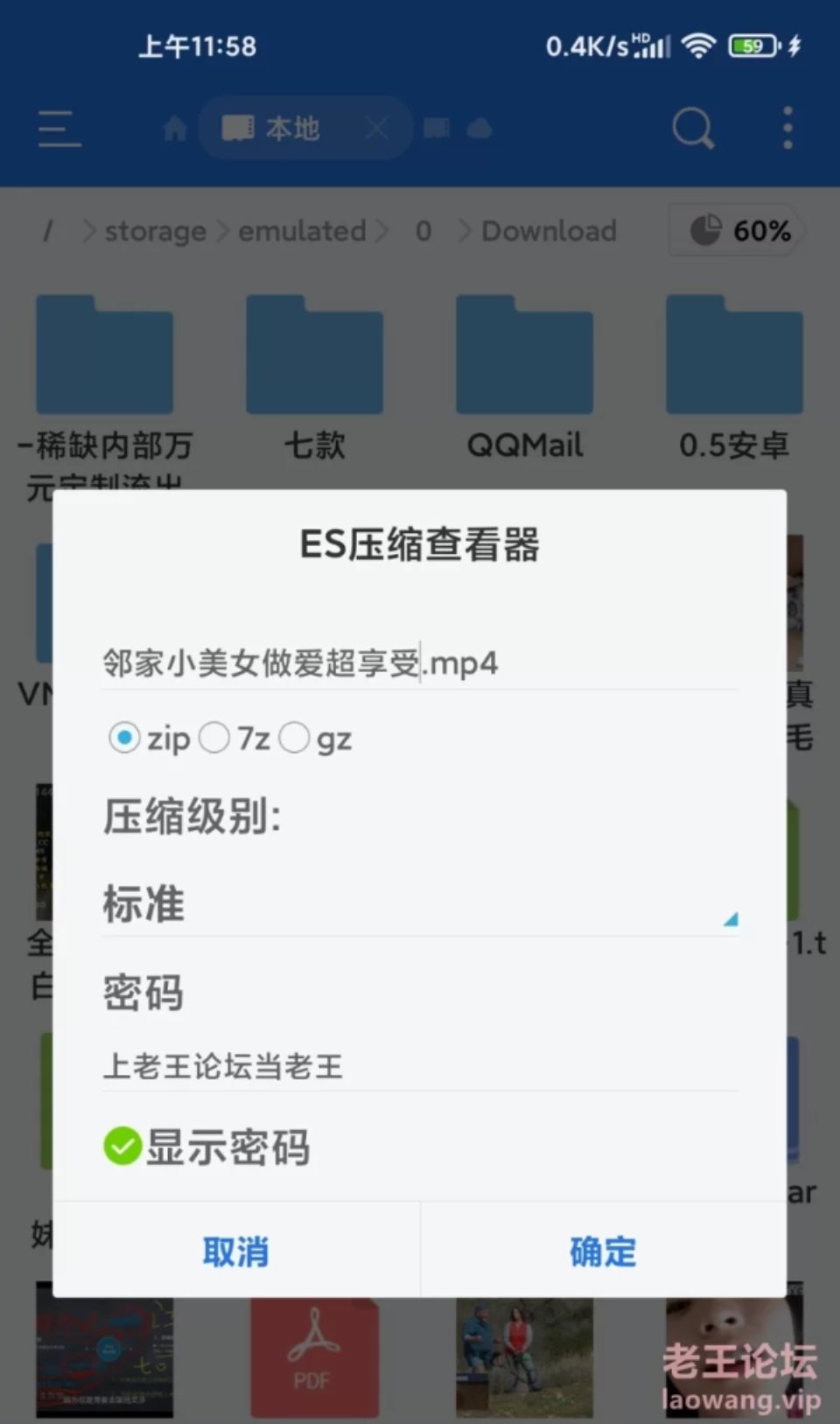Cancel with the 取消 button
Image resolution: width=840 pixels, height=1424 pixels.
pos(236,1252)
